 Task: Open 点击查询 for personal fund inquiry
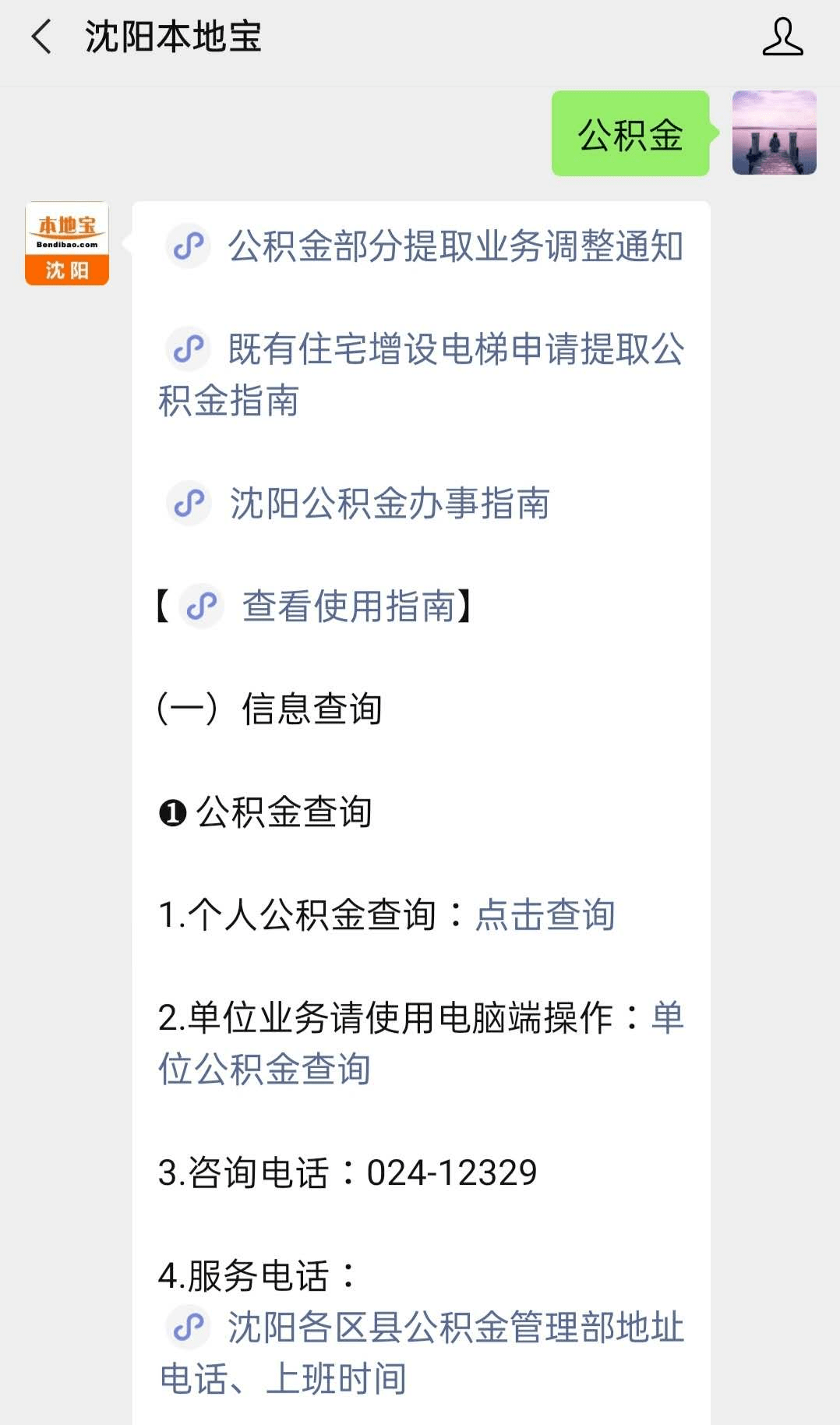tap(545, 917)
